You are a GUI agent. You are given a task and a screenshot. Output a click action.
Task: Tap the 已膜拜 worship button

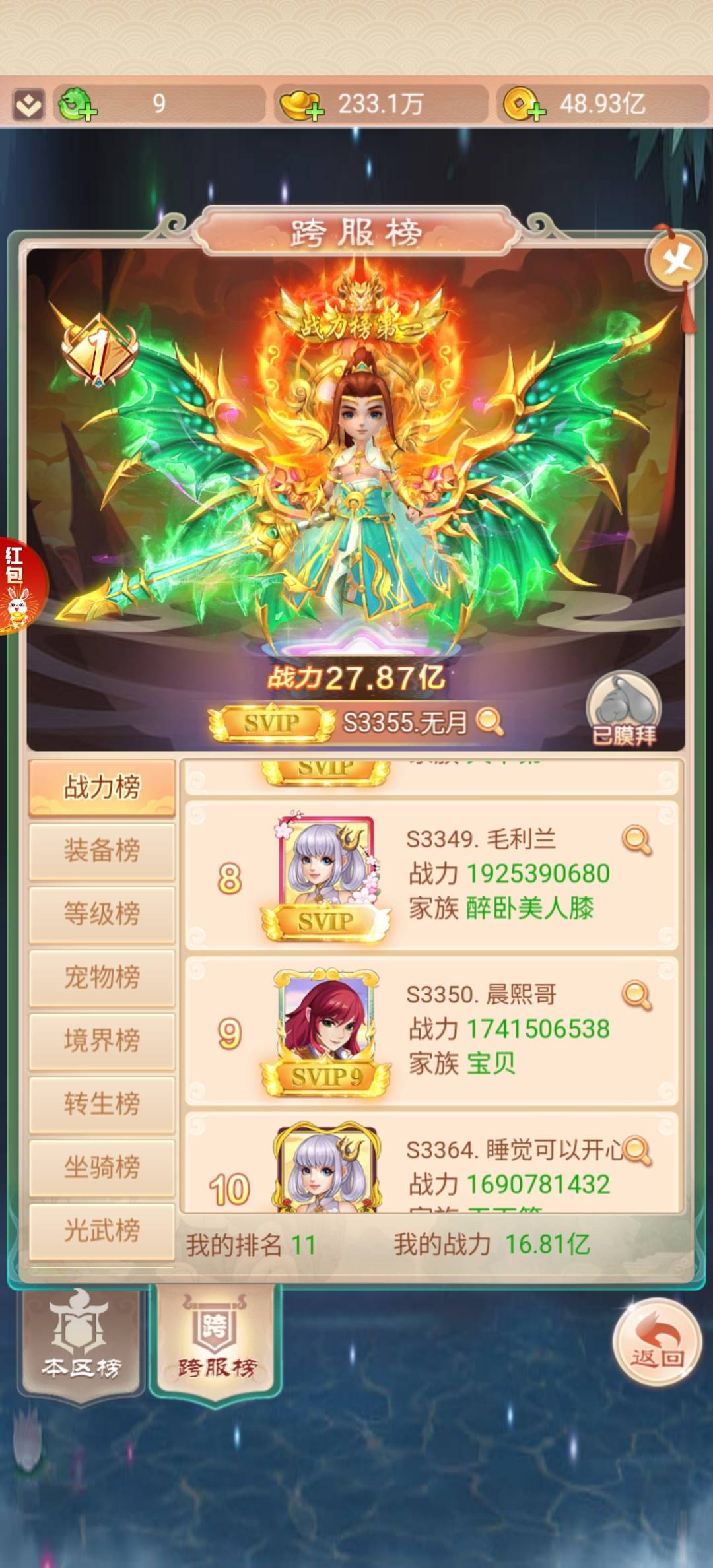(x=624, y=711)
